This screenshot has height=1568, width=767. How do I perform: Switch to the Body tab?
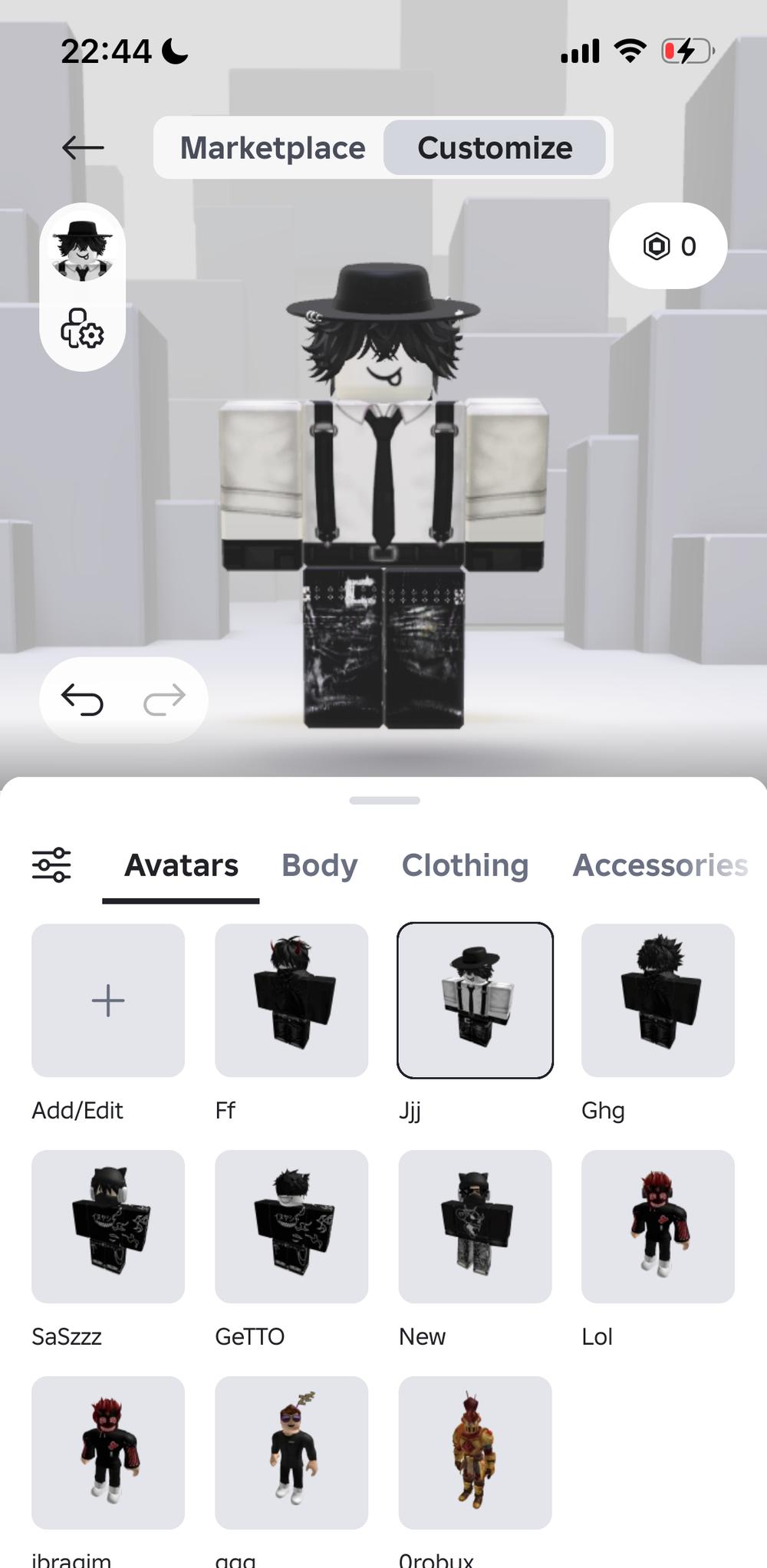point(319,865)
